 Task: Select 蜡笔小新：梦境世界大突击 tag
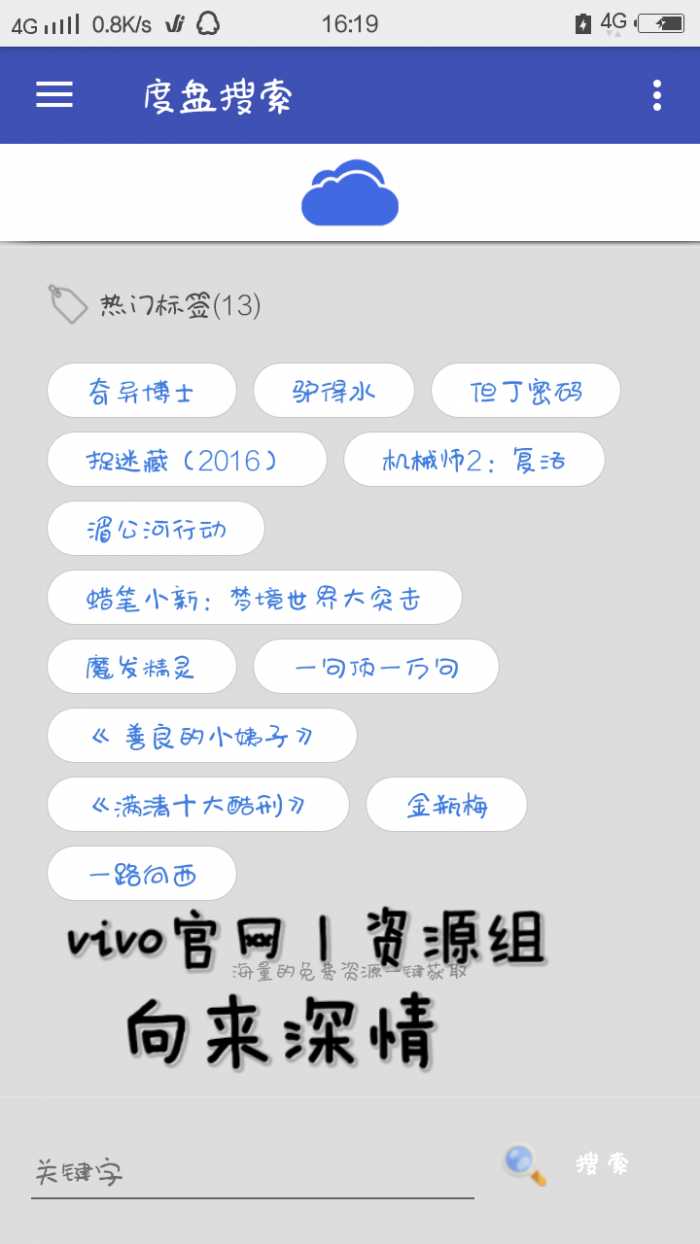tap(255, 597)
